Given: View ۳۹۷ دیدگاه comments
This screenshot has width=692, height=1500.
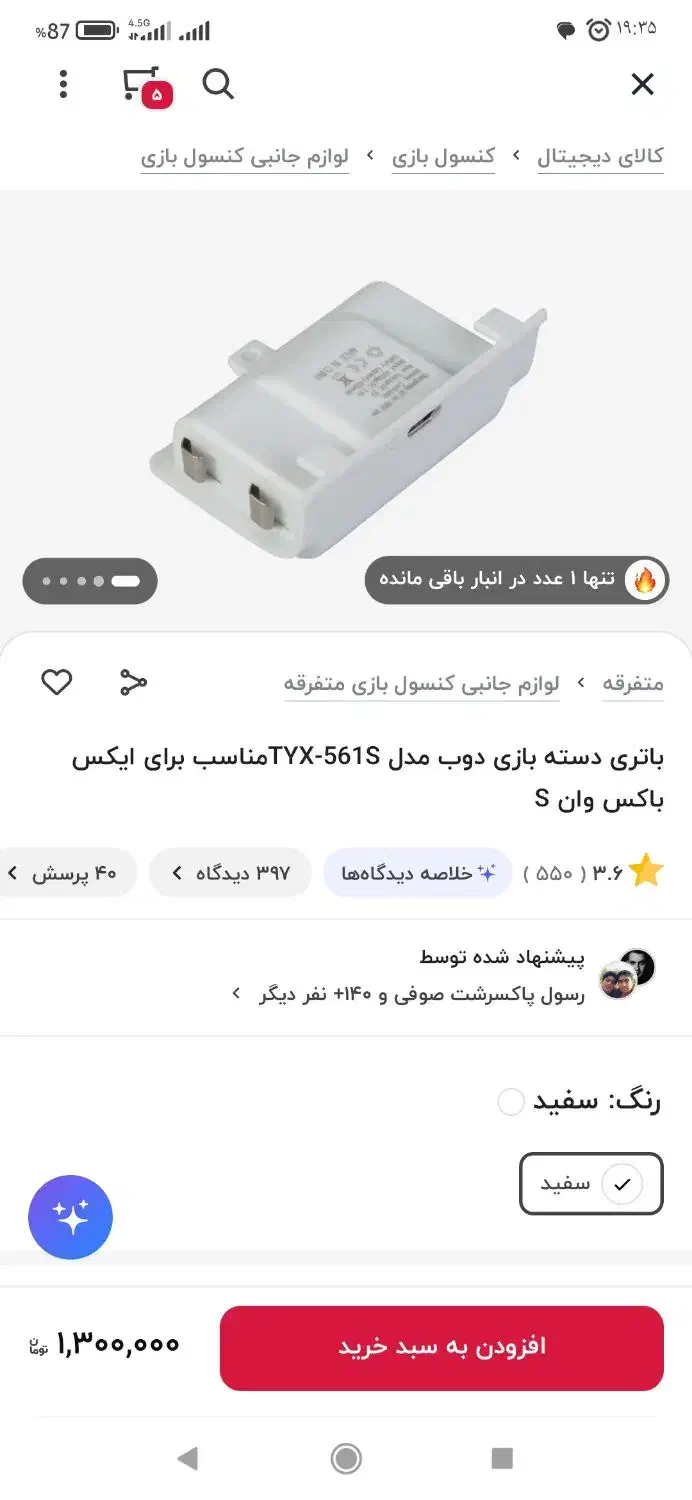Looking at the screenshot, I should point(230,873).
